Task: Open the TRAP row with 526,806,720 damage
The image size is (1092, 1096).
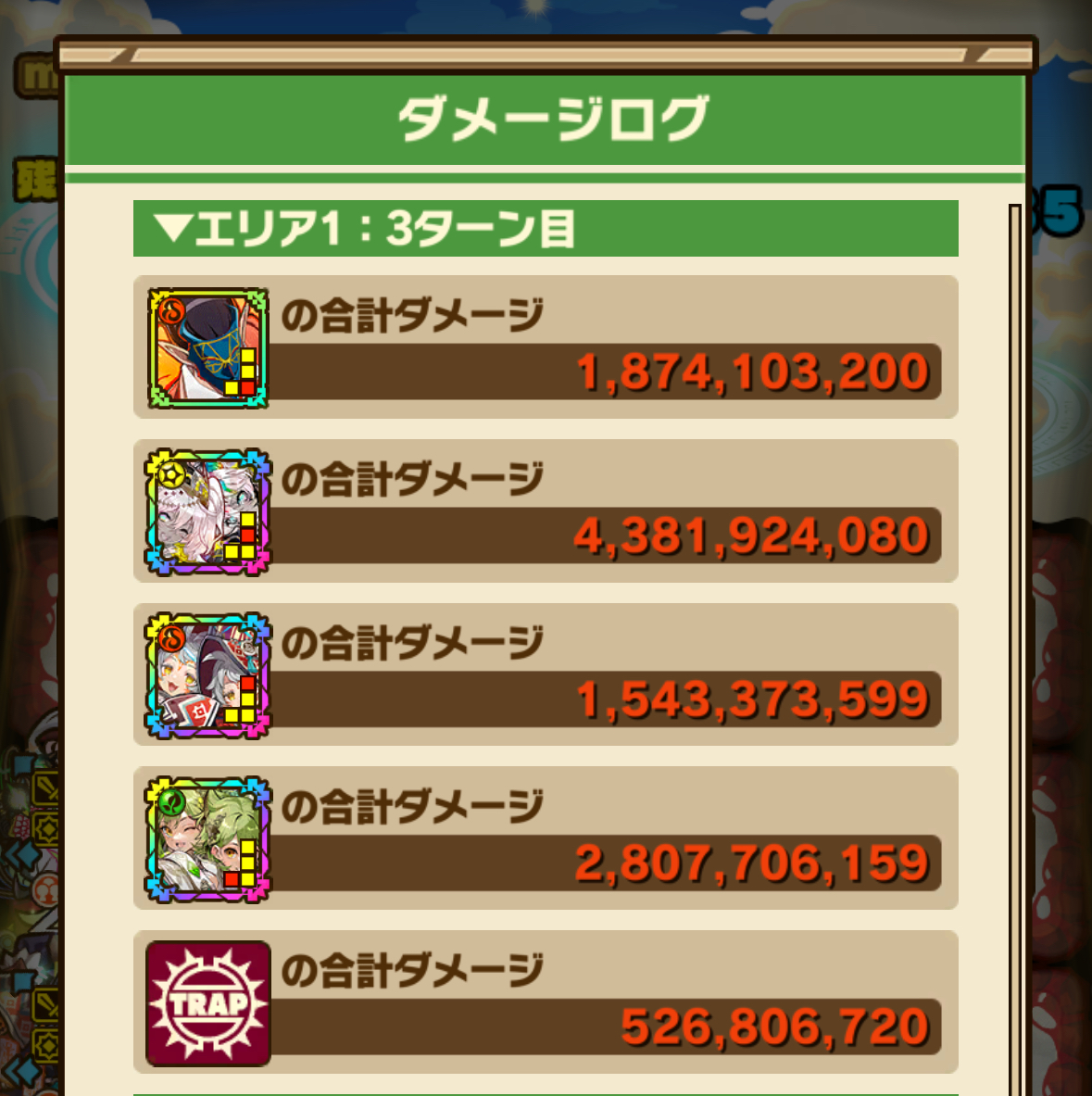Action: click(545, 1002)
